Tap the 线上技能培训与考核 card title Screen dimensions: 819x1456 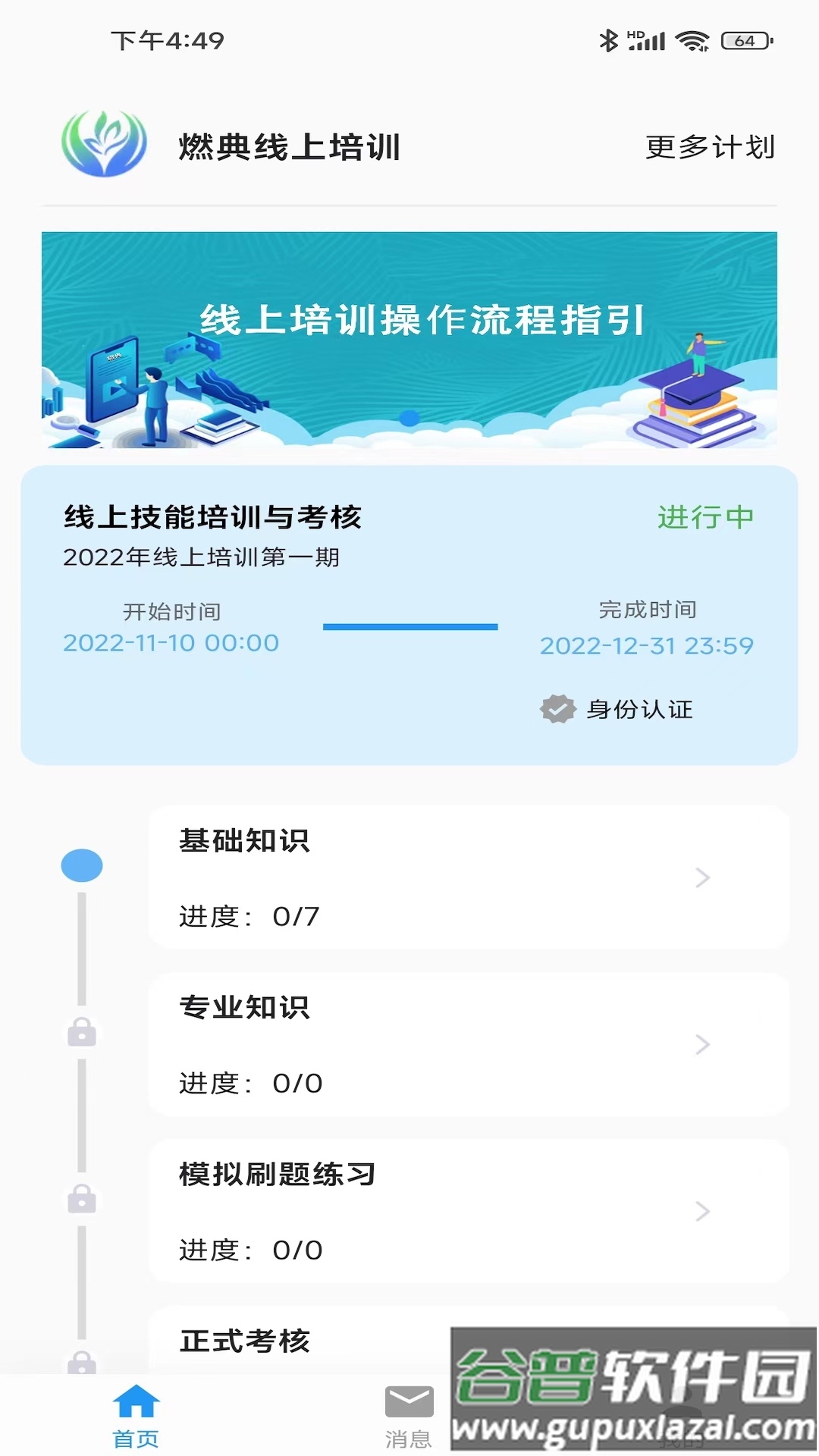tap(213, 518)
